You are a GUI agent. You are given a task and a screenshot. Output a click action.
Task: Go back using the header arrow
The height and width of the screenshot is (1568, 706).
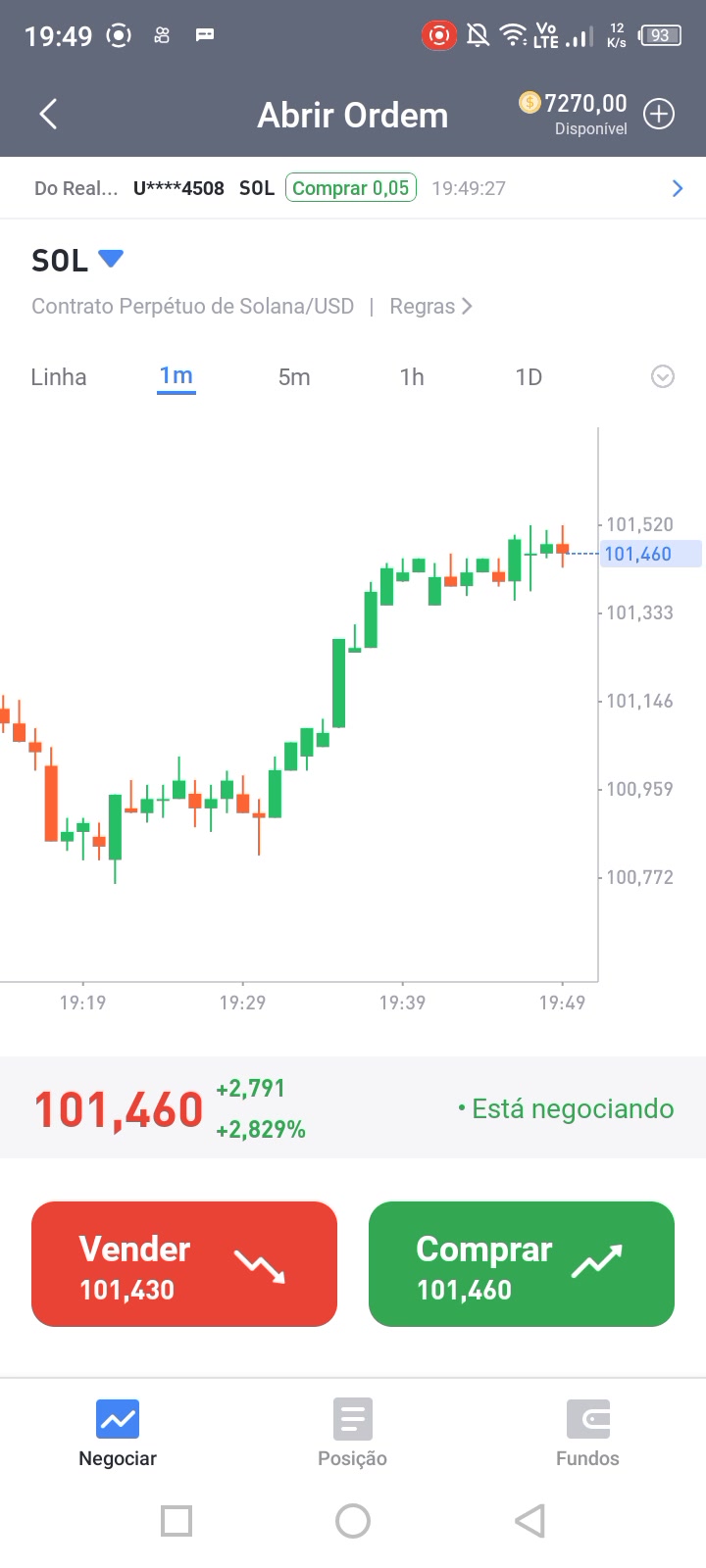(48, 115)
